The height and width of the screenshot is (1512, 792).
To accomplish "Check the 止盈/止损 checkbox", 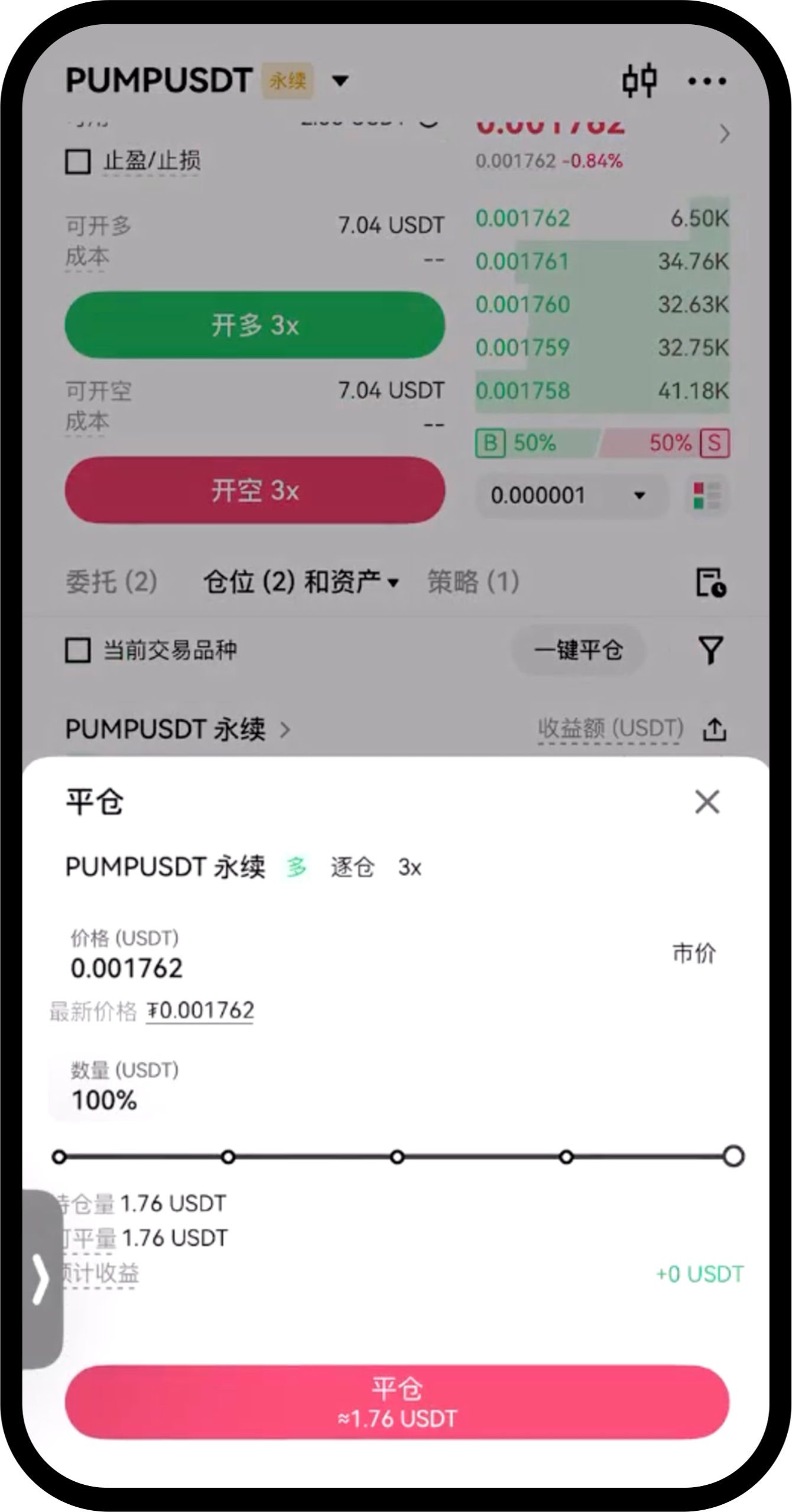I will coord(77,161).
